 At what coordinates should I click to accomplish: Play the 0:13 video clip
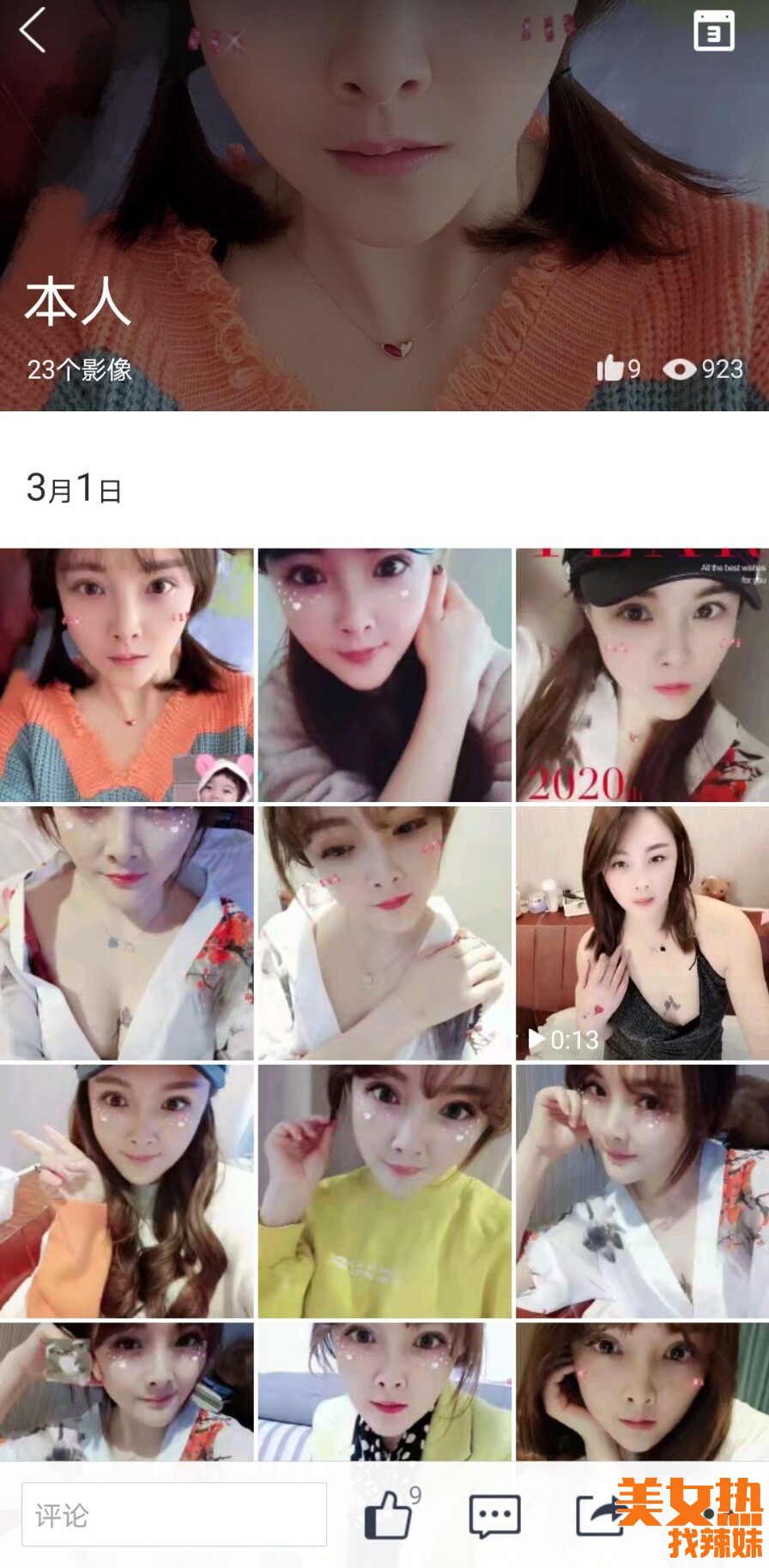[x=642, y=933]
